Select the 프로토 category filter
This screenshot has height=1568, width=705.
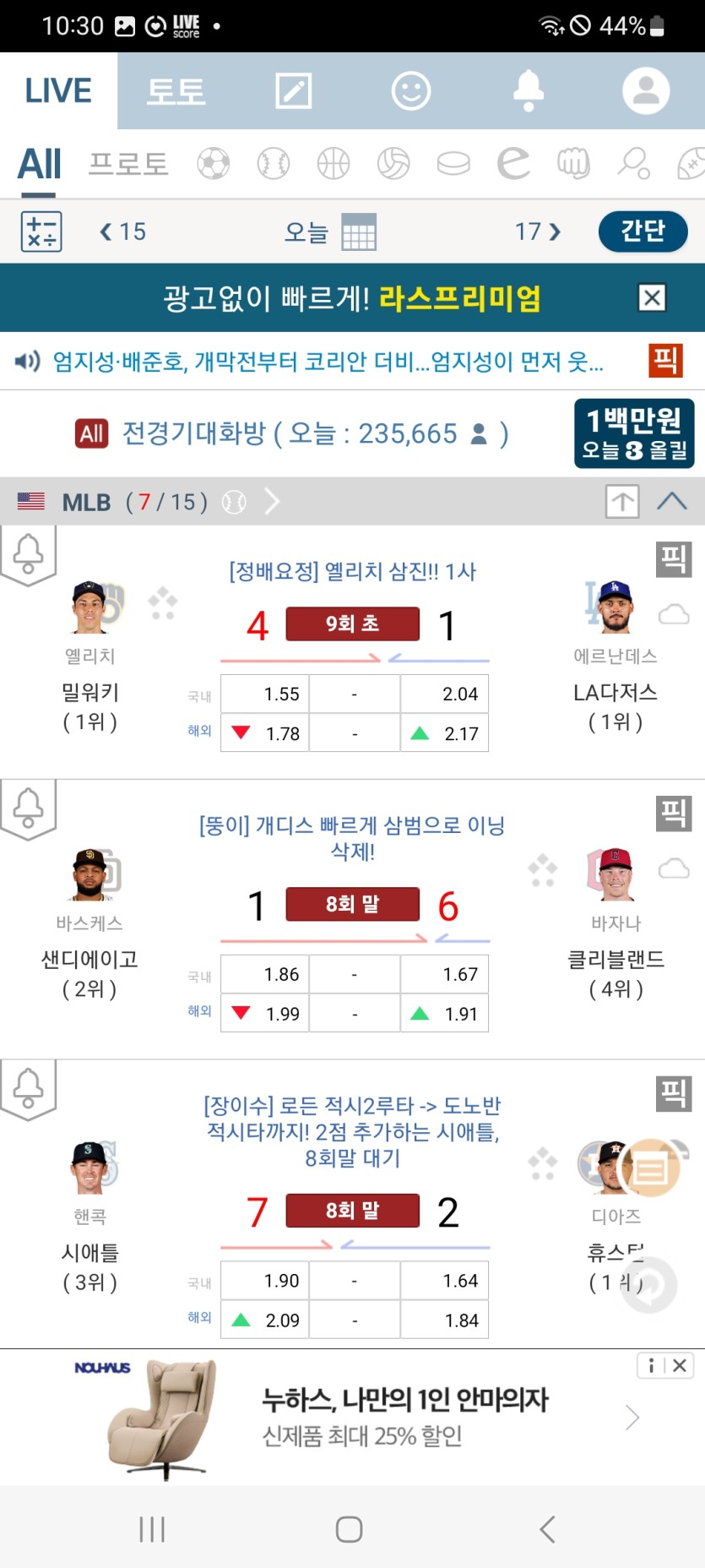[x=128, y=163]
